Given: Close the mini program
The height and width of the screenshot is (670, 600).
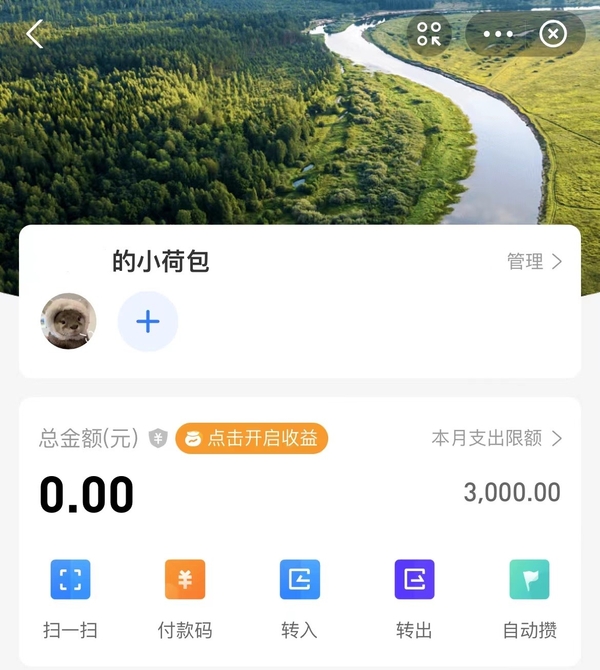Looking at the screenshot, I should (x=553, y=34).
